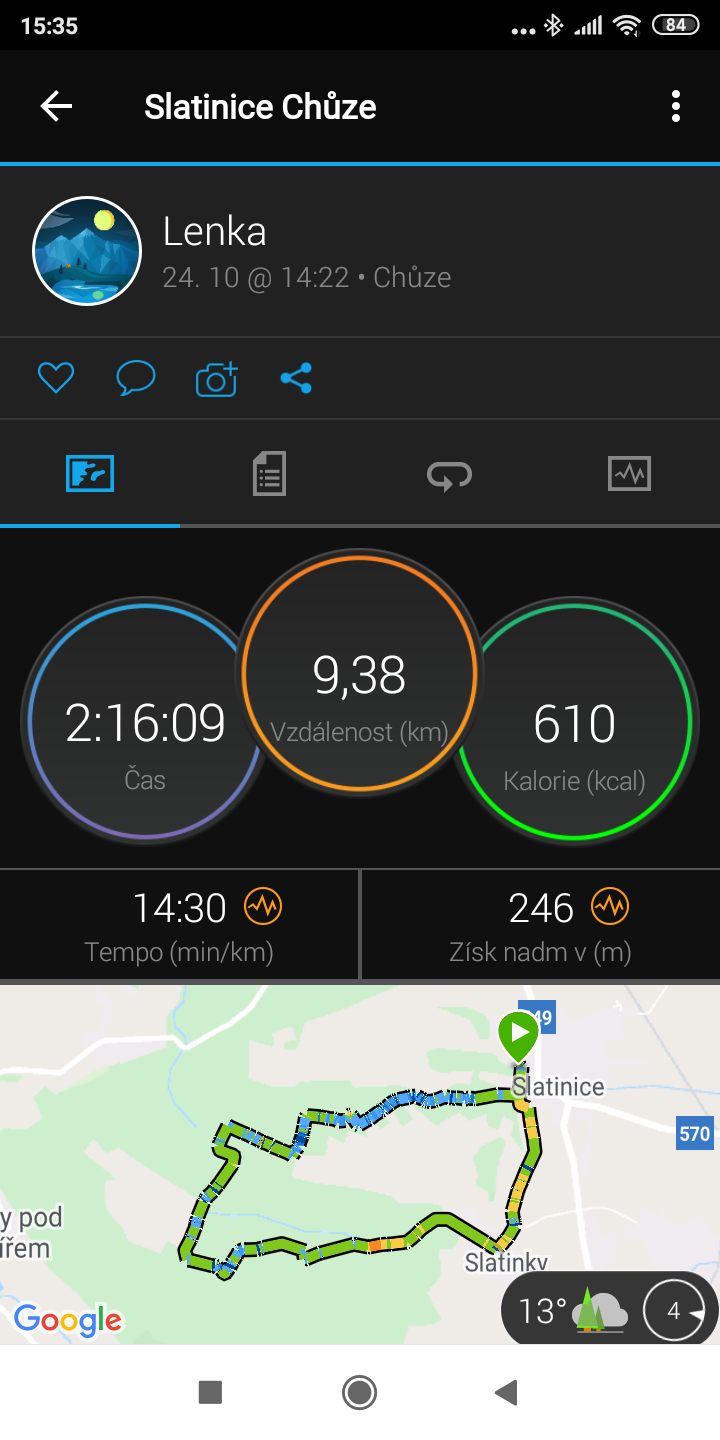Share this walking activity
The image size is (720, 1440).
(x=296, y=378)
